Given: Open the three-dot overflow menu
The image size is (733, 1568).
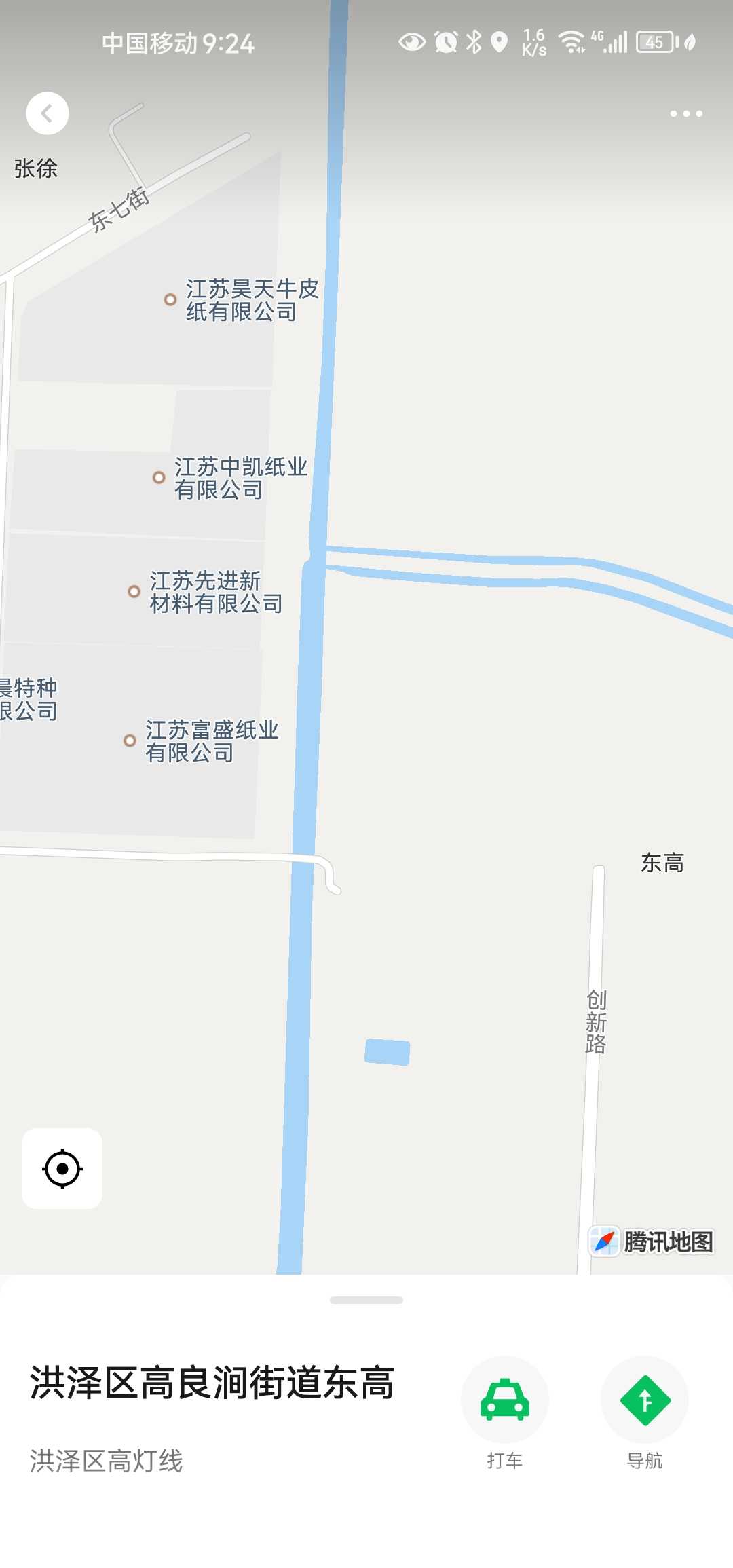Looking at the screenshot, I should coord(686,113).
